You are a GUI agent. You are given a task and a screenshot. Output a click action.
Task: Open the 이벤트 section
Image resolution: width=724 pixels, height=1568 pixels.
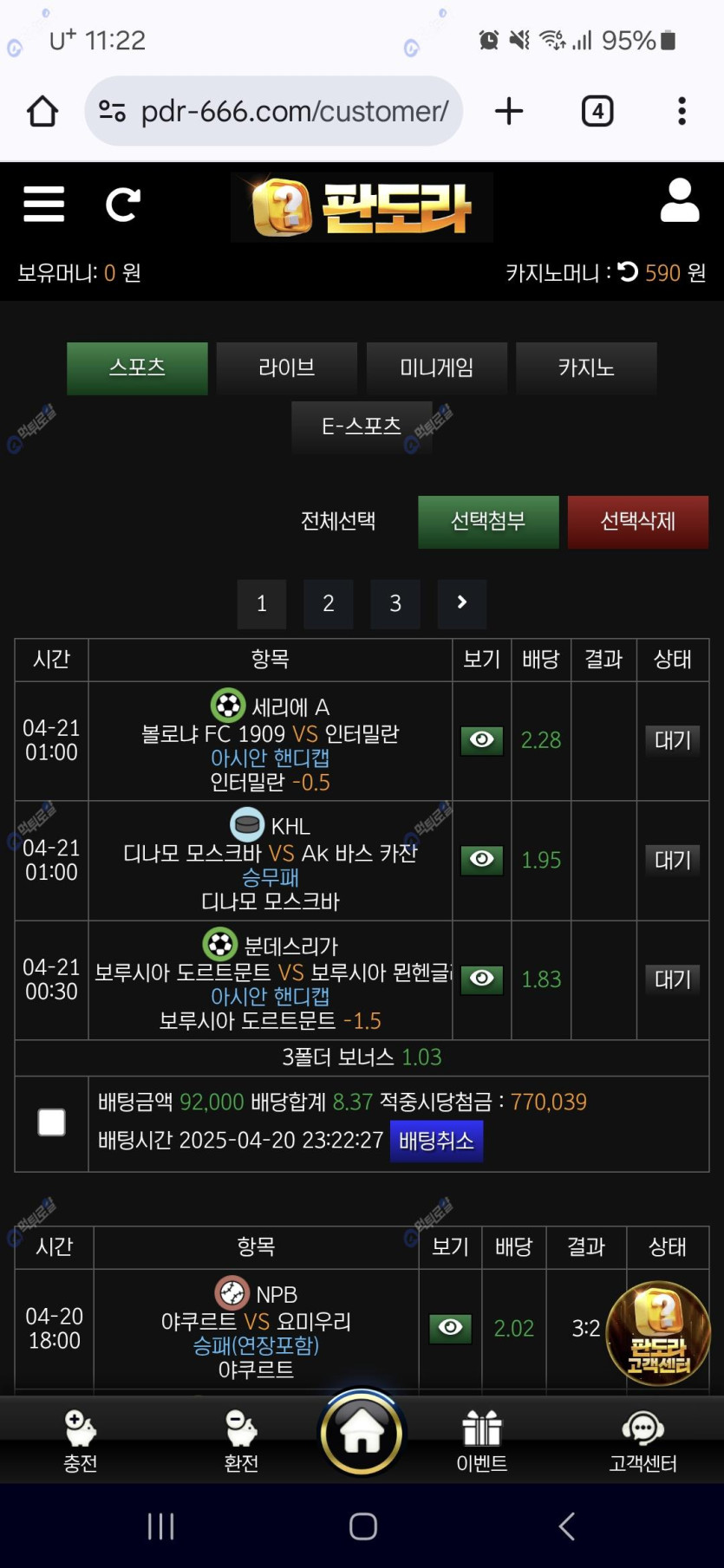coord(481,1441)
